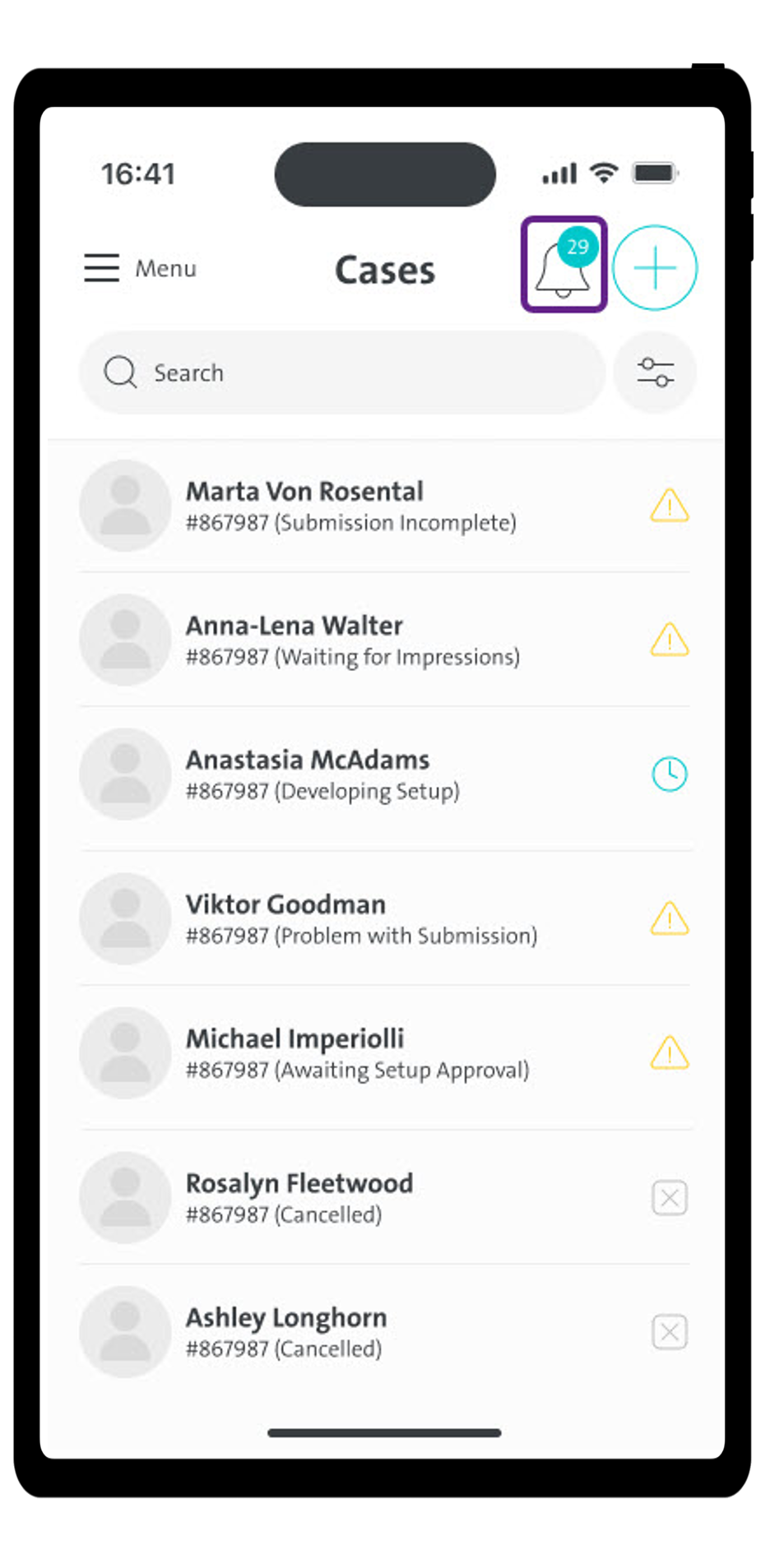The width and height of the screenshot is (765, 1568).
Task: Open the Menu drawer
Action: pyautogui.click(x=140, y=268)
